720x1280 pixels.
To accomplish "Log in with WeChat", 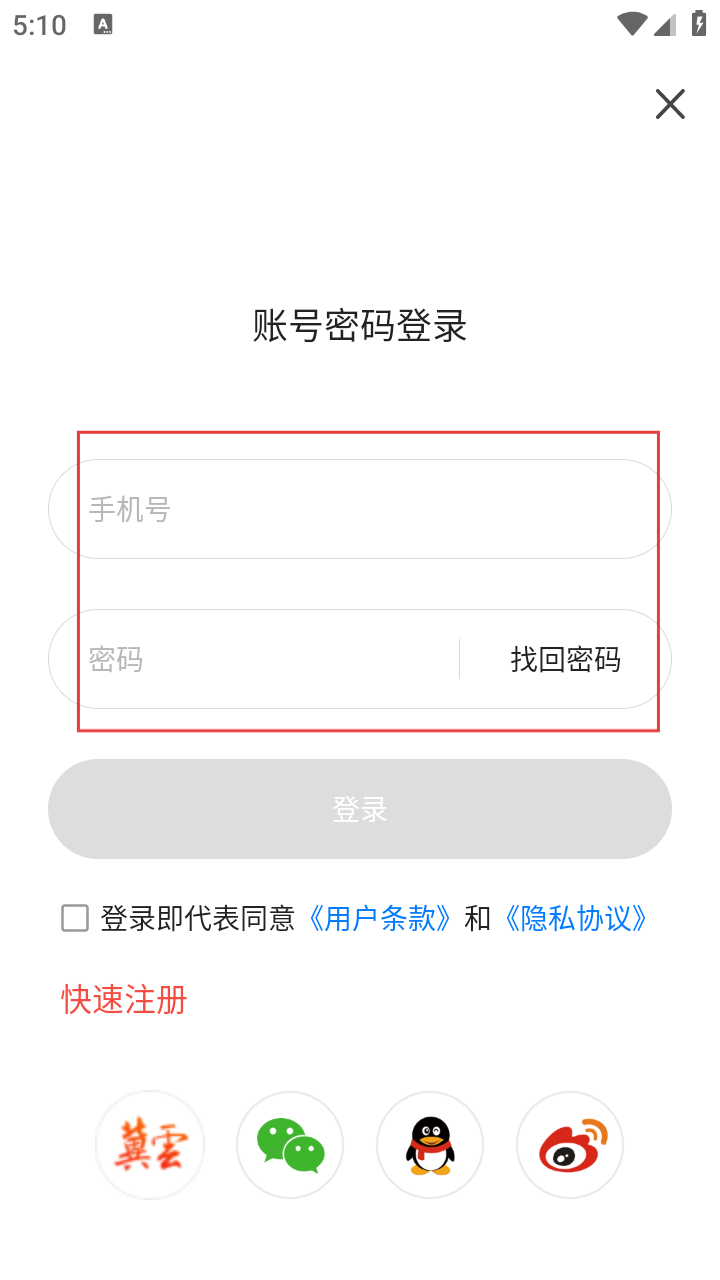I will point(290,1145).
